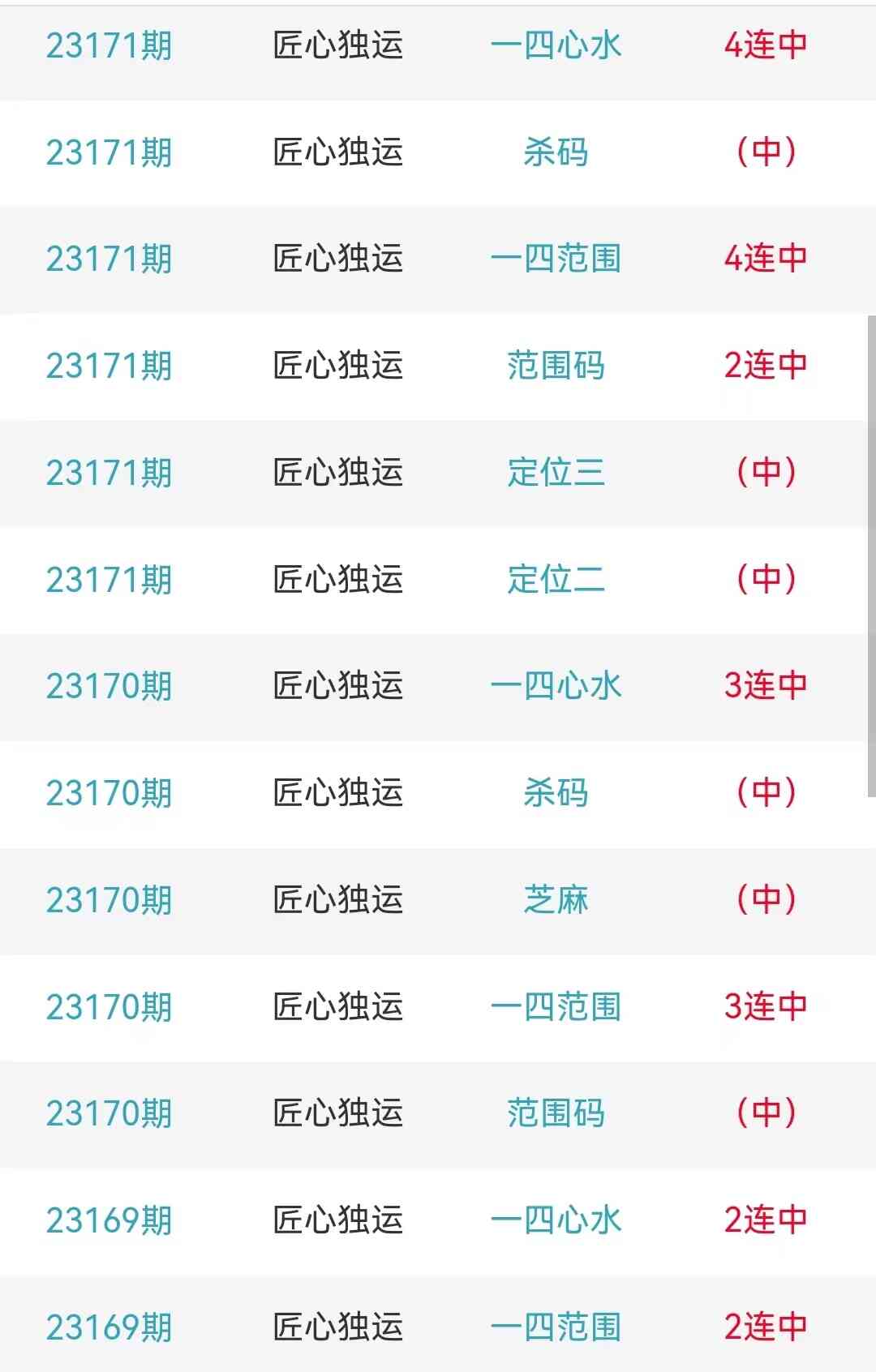
Task: View the 23171期 范围码 prediction
Action: tap(556, 366)
